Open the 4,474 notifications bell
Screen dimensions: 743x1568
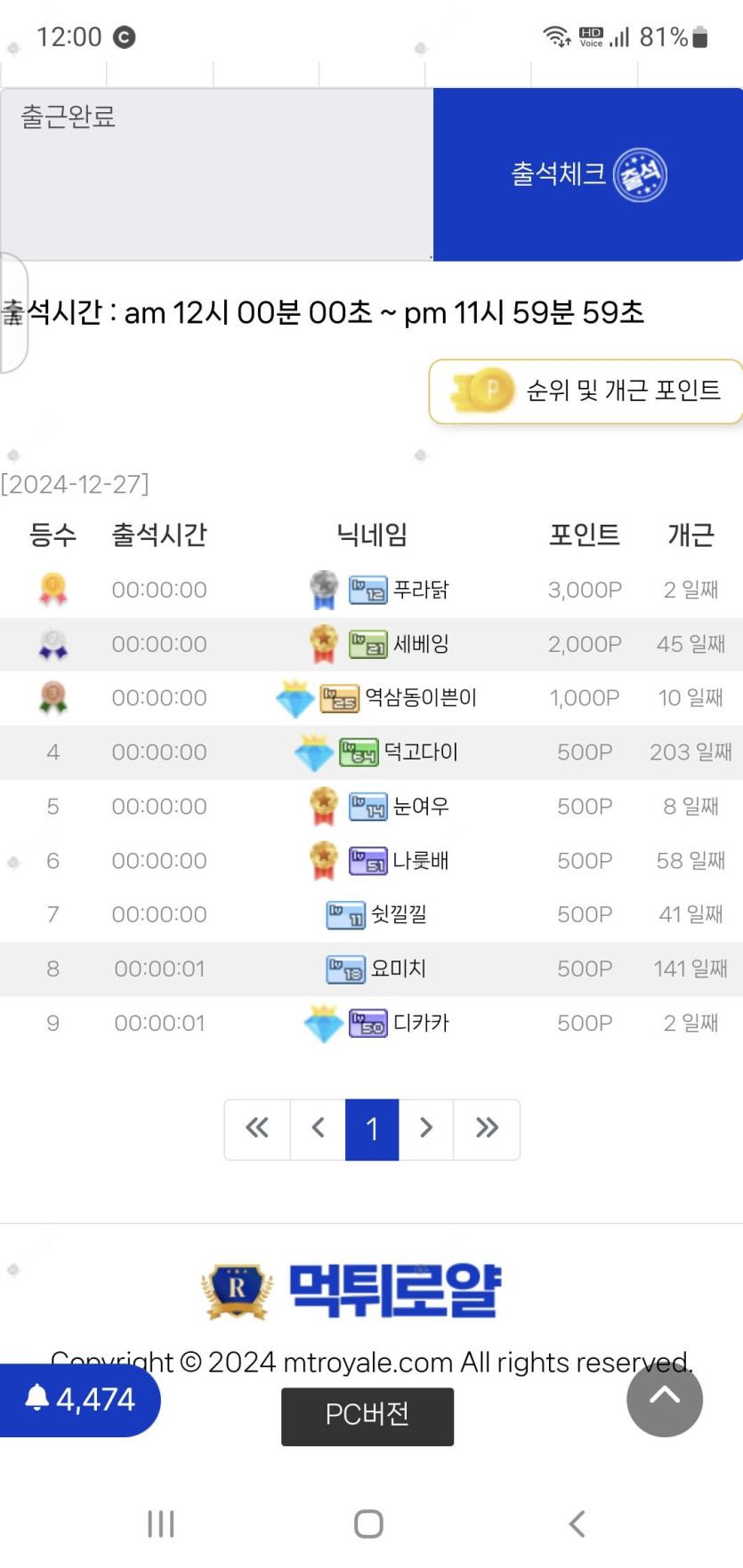click(78, 1400)
